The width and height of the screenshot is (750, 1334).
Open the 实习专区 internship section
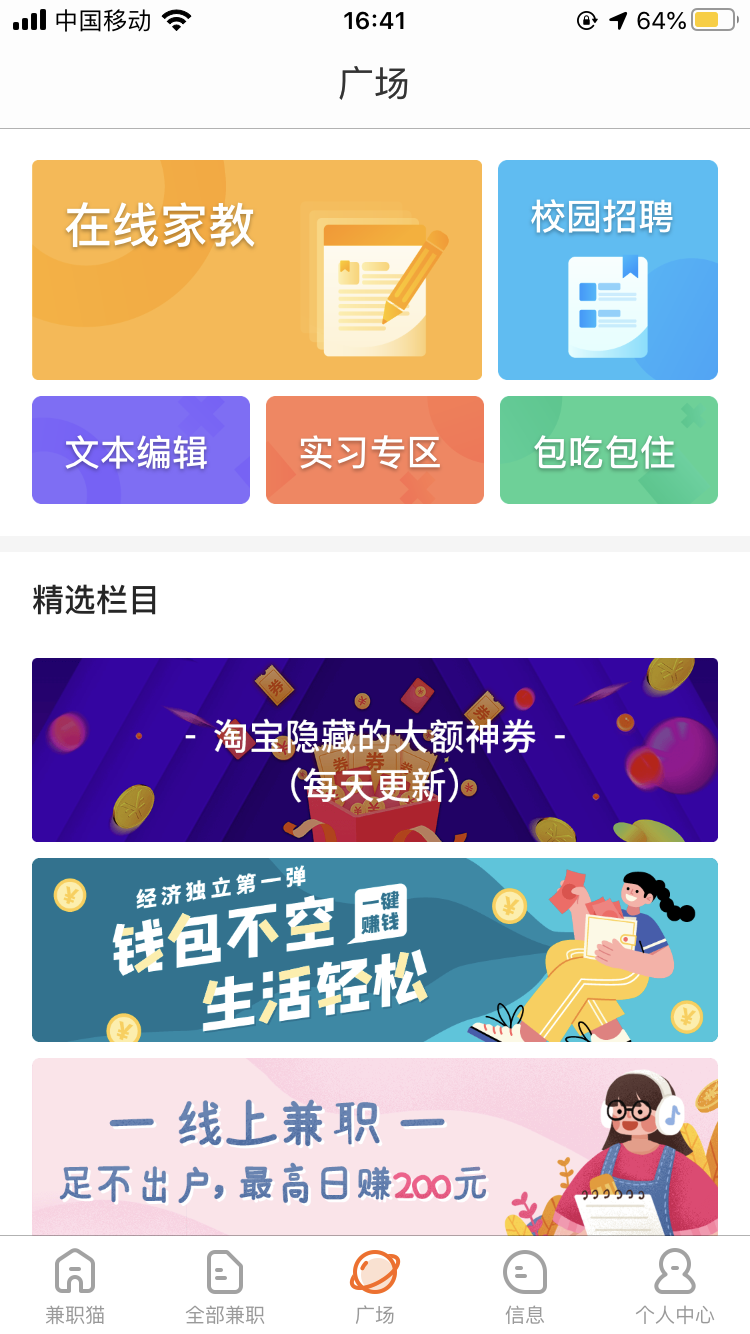click(375, 450)
